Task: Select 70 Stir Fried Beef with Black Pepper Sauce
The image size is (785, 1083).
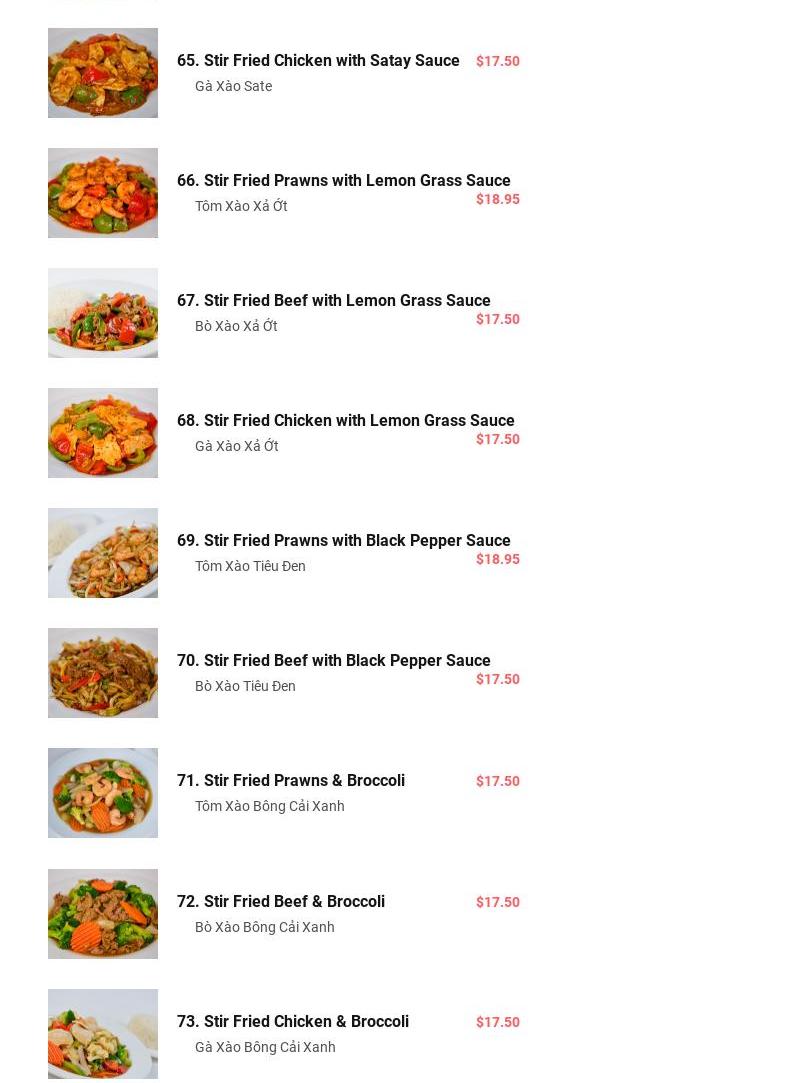Action: pyautogui.click(x=333, y=661)
